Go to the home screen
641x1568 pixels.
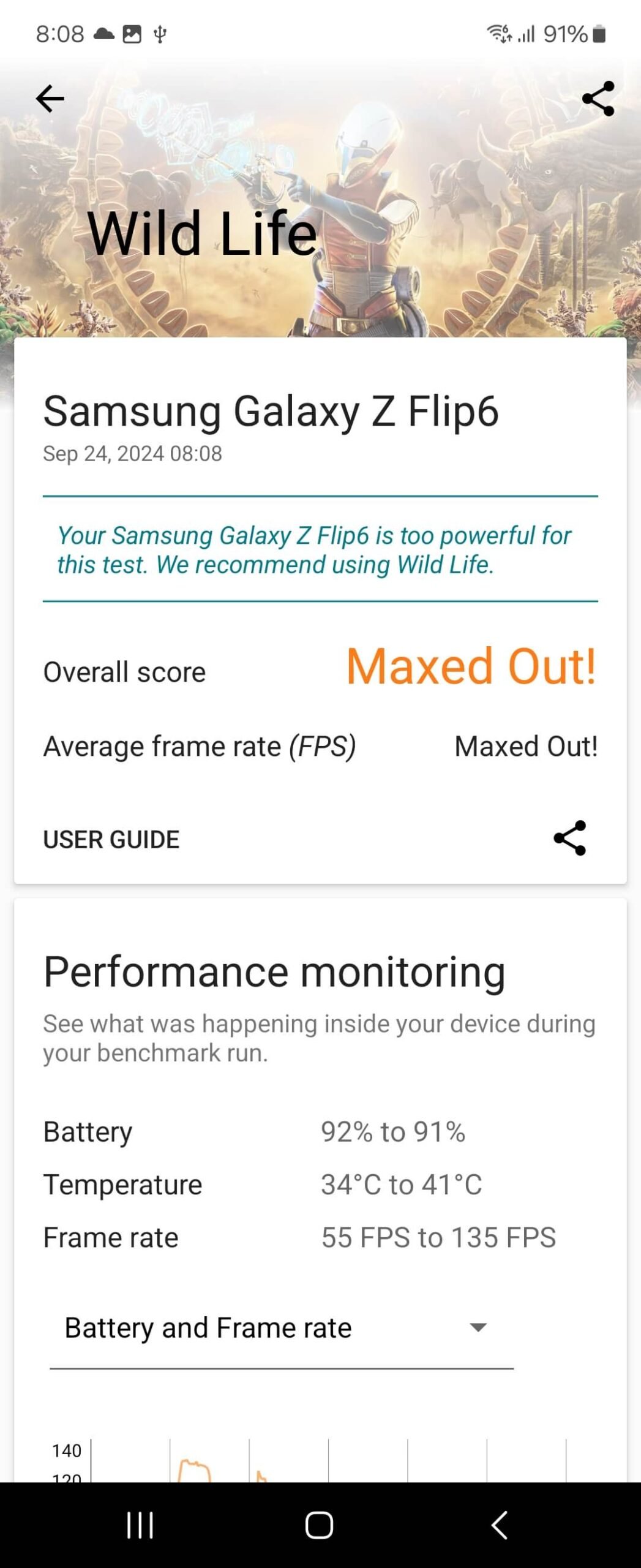click(x=319, y=1525)
